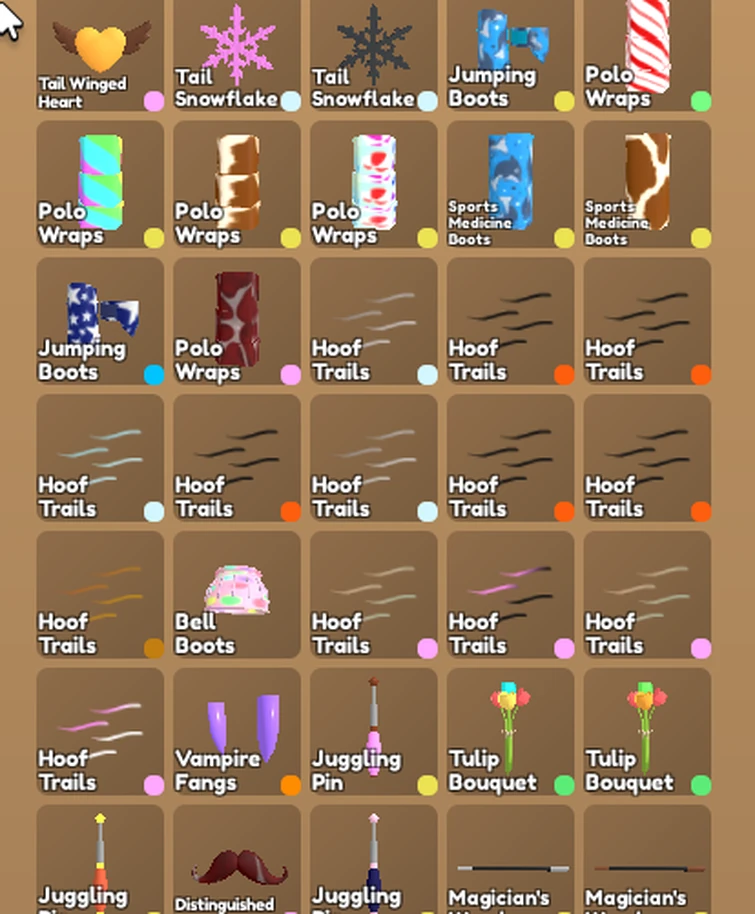Tap the pastel rainbow-striped Polo Wraps
This screenshot has height=914, width=755.
pos(100,185)
